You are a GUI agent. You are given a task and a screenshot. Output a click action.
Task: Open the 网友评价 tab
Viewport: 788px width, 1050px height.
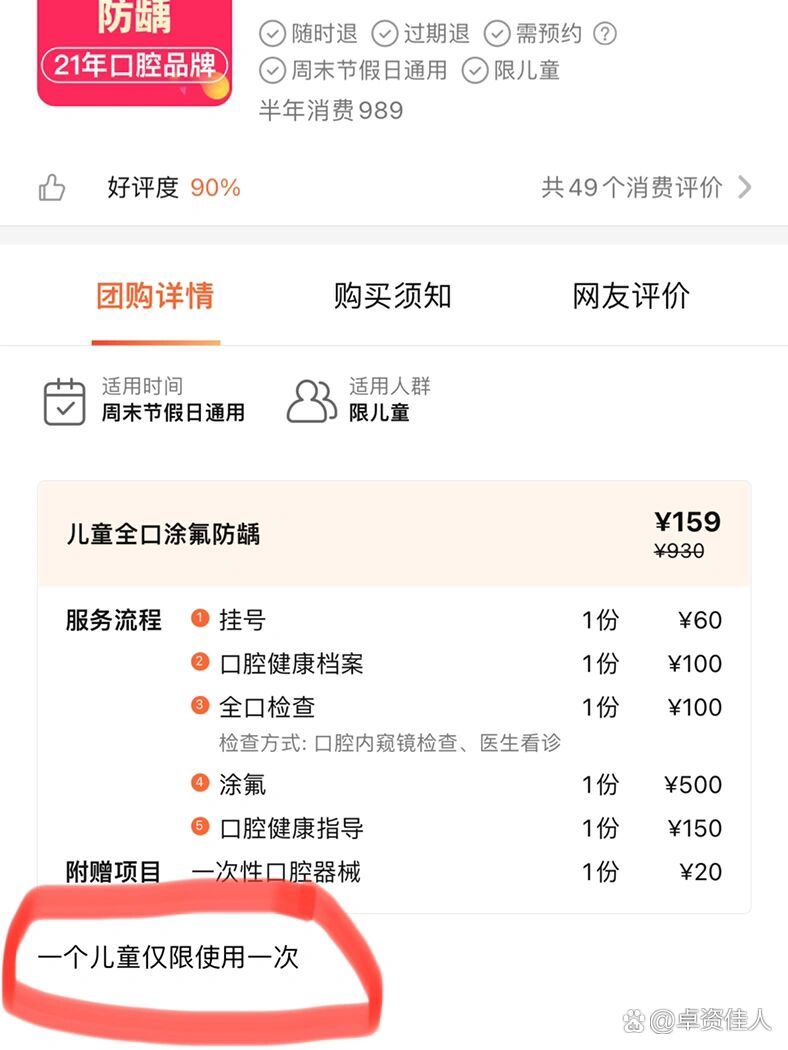(x=632, y=296)
